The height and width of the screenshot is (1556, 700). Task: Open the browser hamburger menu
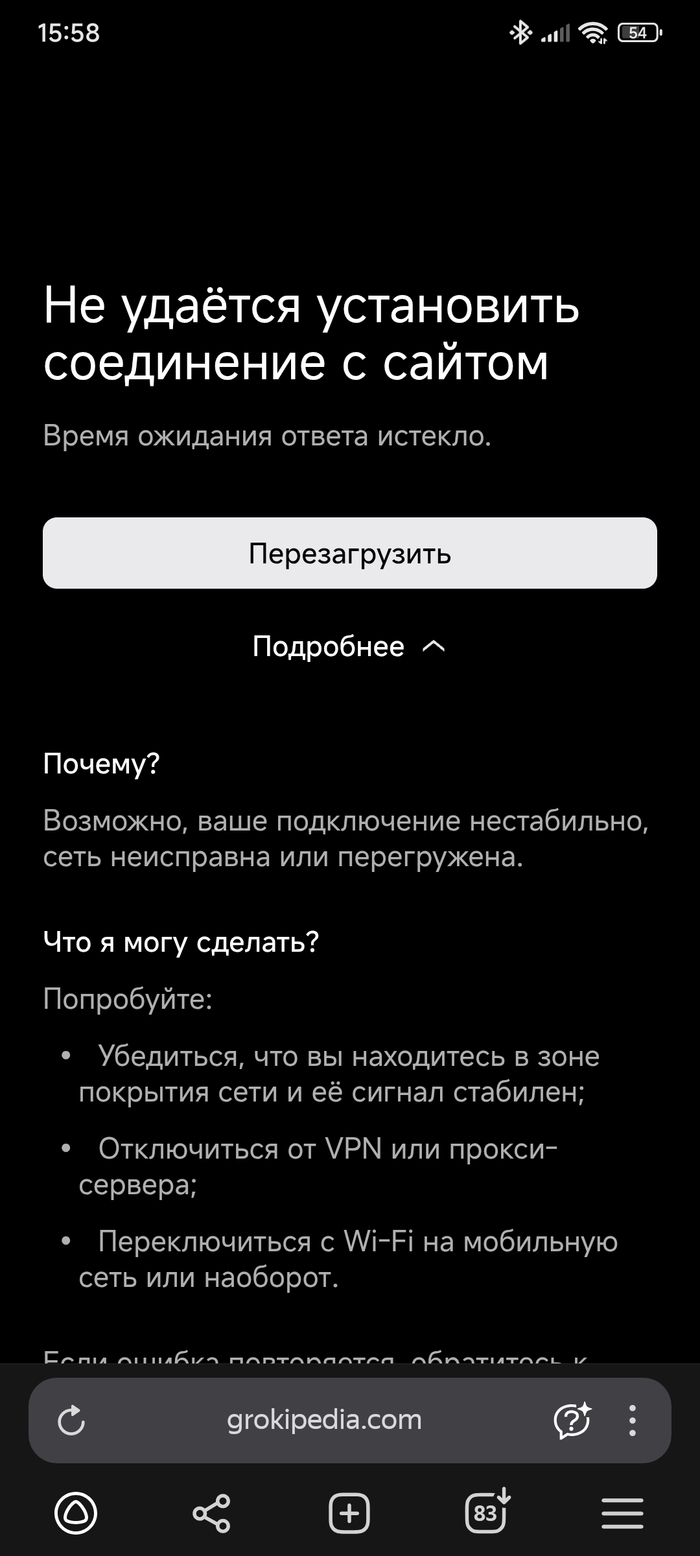tap(622, 1514)
